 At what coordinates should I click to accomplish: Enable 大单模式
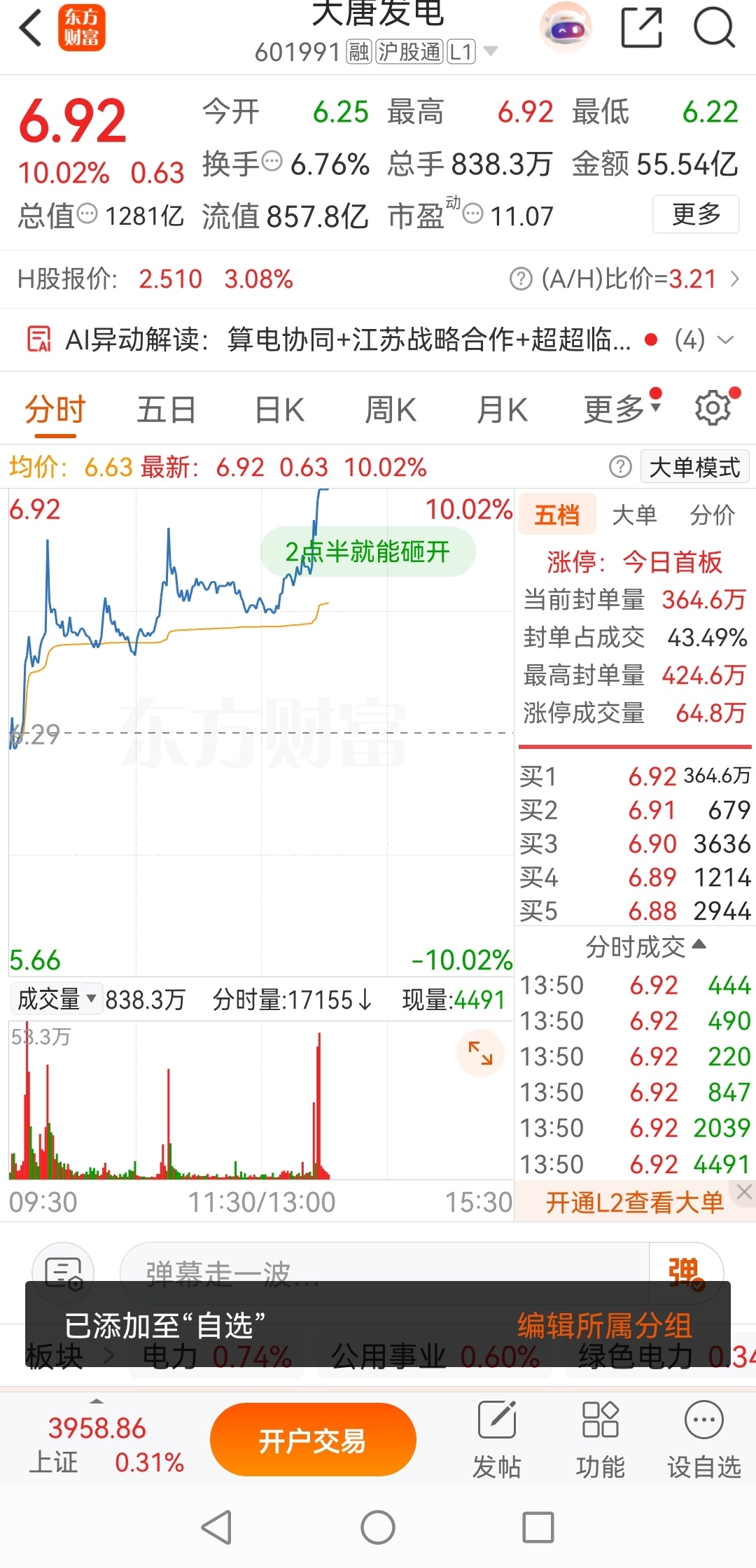[x=695, y=467]
